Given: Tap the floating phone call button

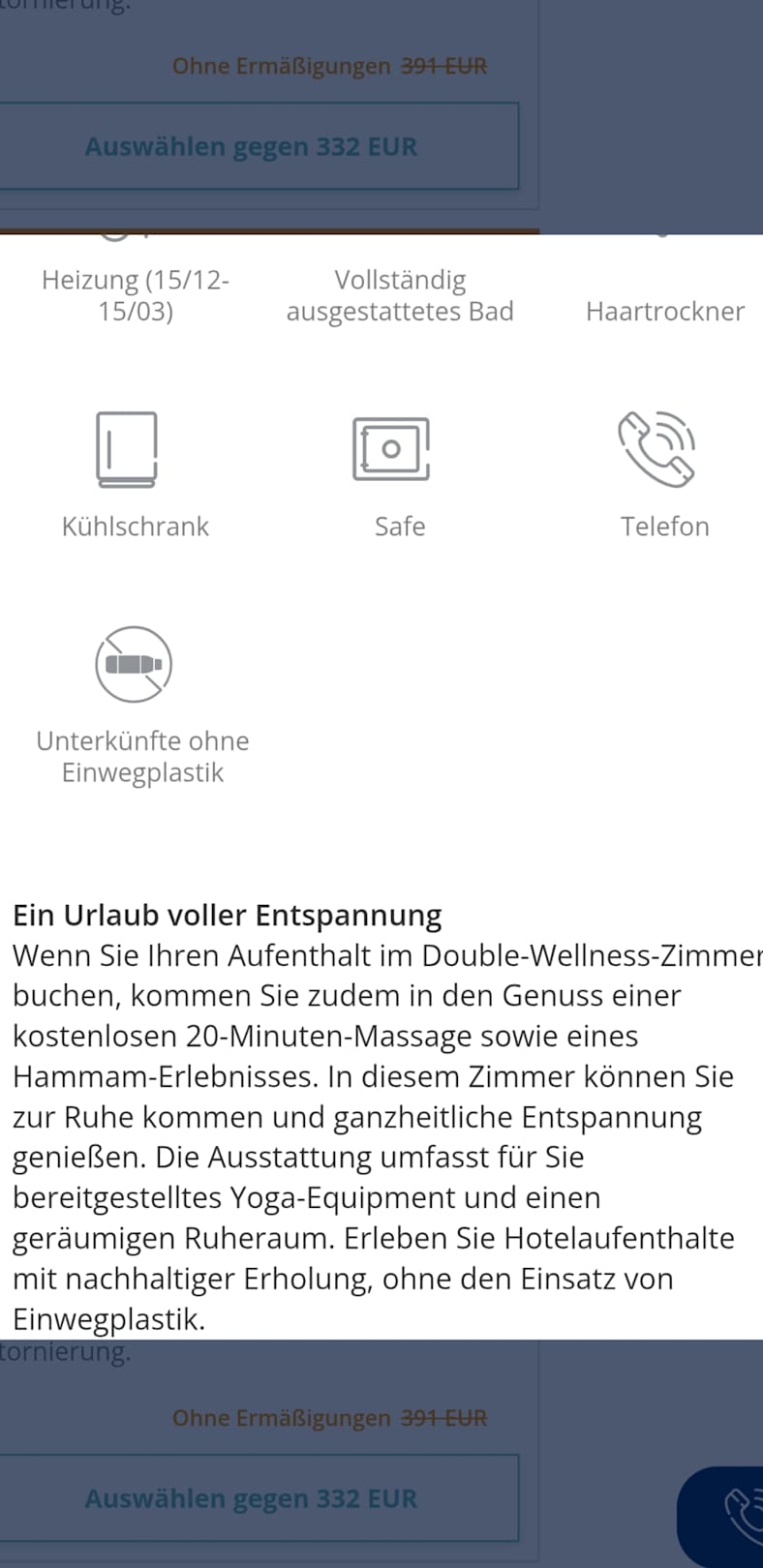Looking at the screenshot, I should point(732,1516).
